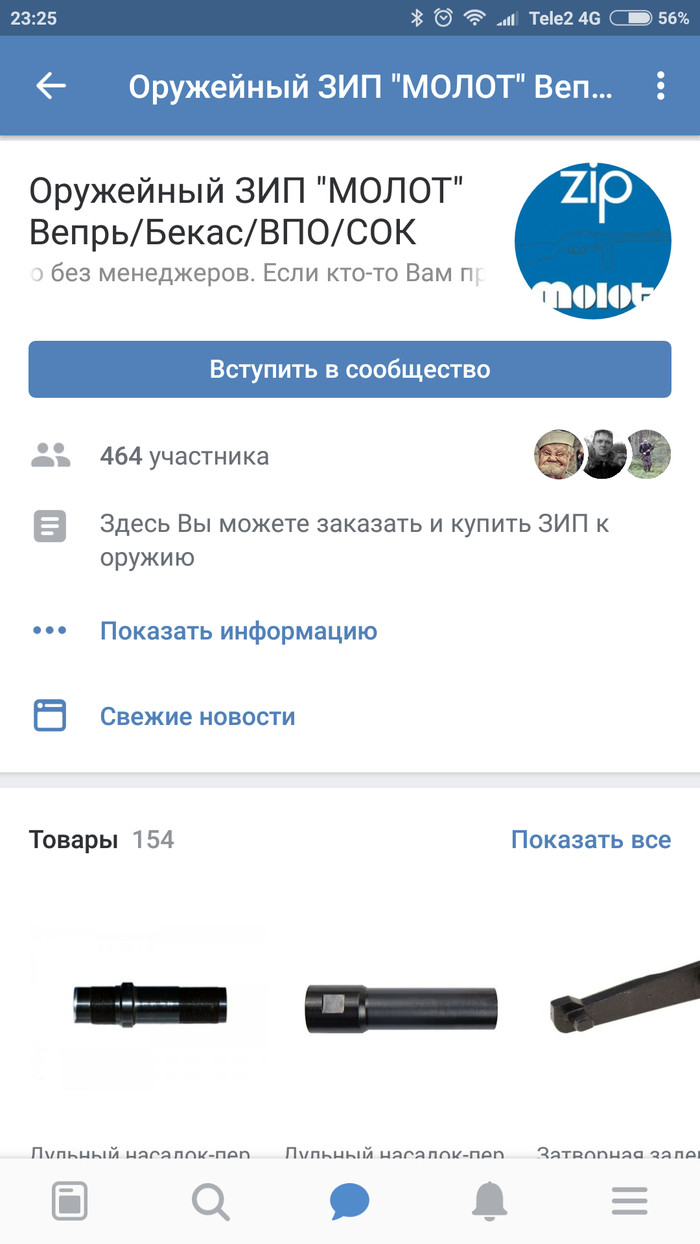Viewport: 700px width, 1244px height.
Task: View the community's zip molot avatar
Action: point(592,241)
